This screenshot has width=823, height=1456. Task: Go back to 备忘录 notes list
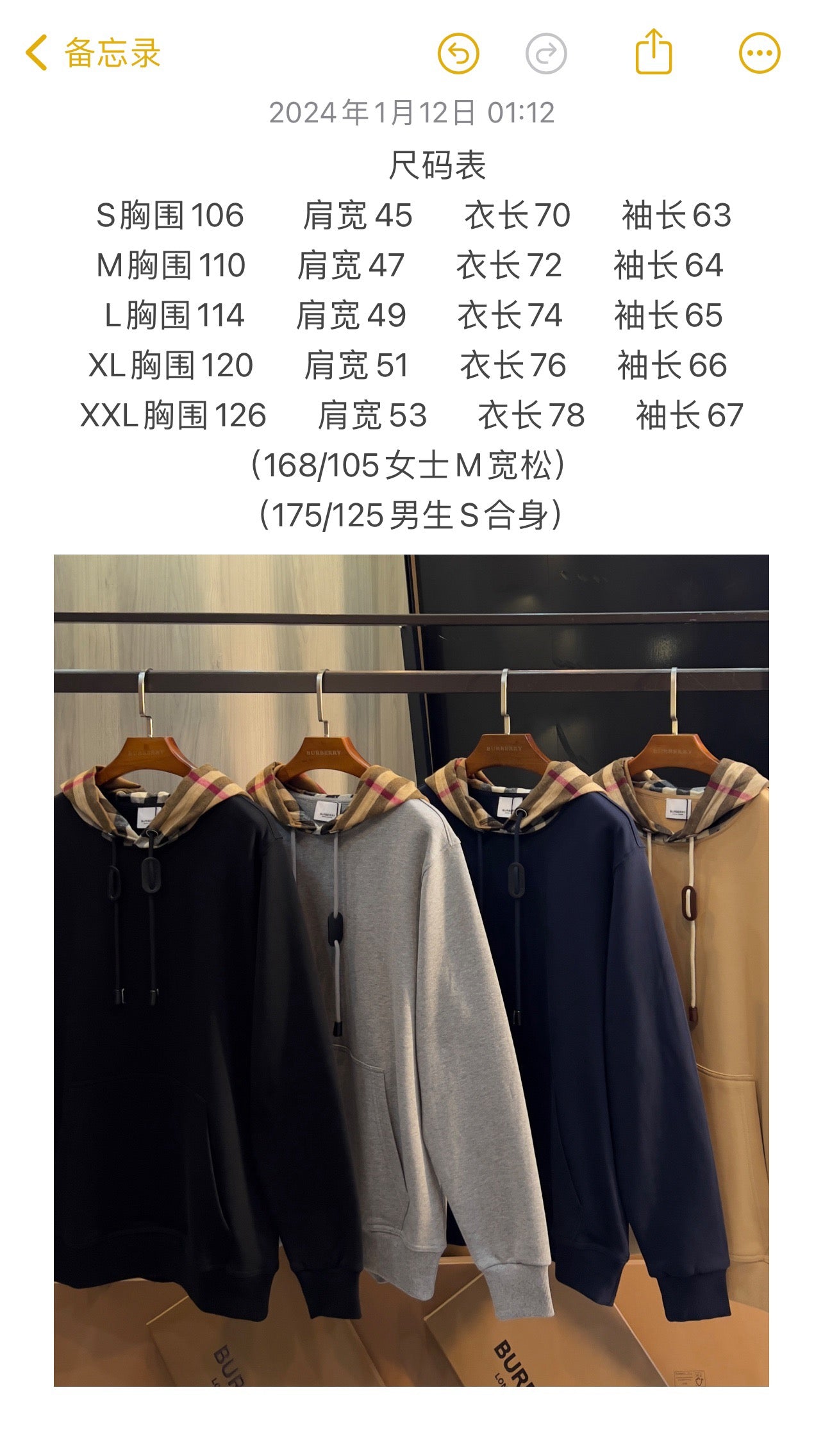coord(93,53)
